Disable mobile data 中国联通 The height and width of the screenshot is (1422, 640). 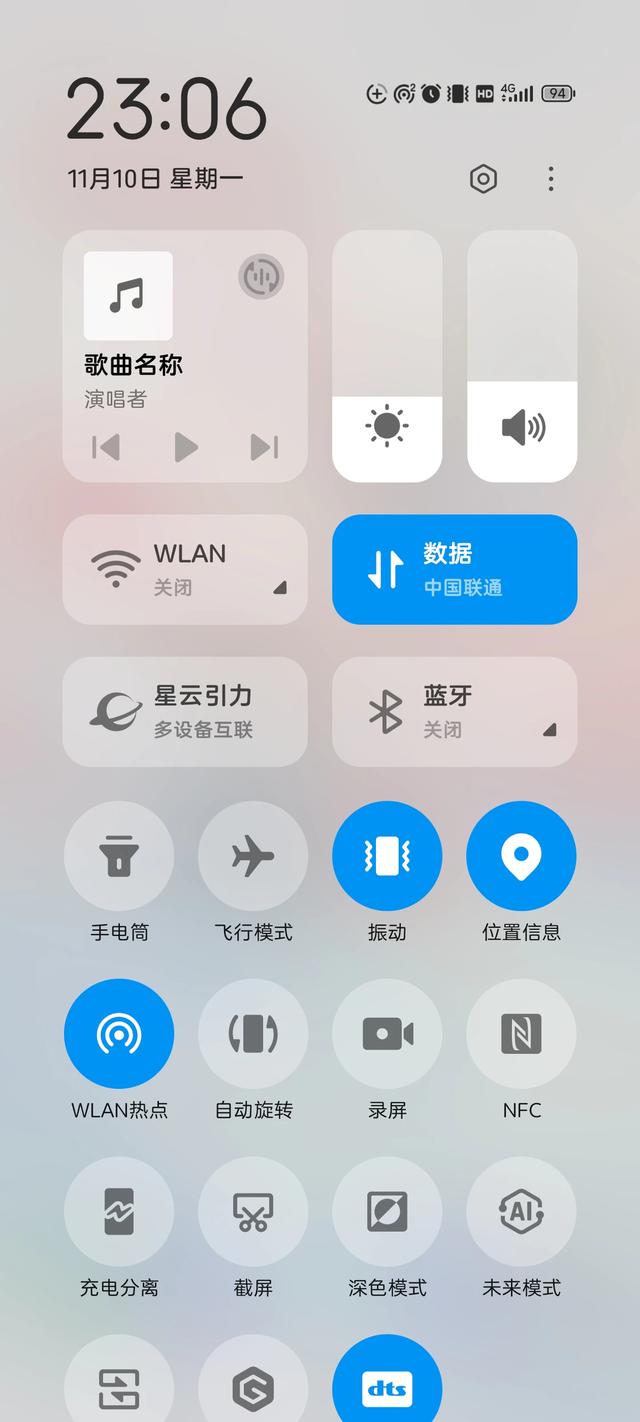pyautogui.click(x=454, y=569)
